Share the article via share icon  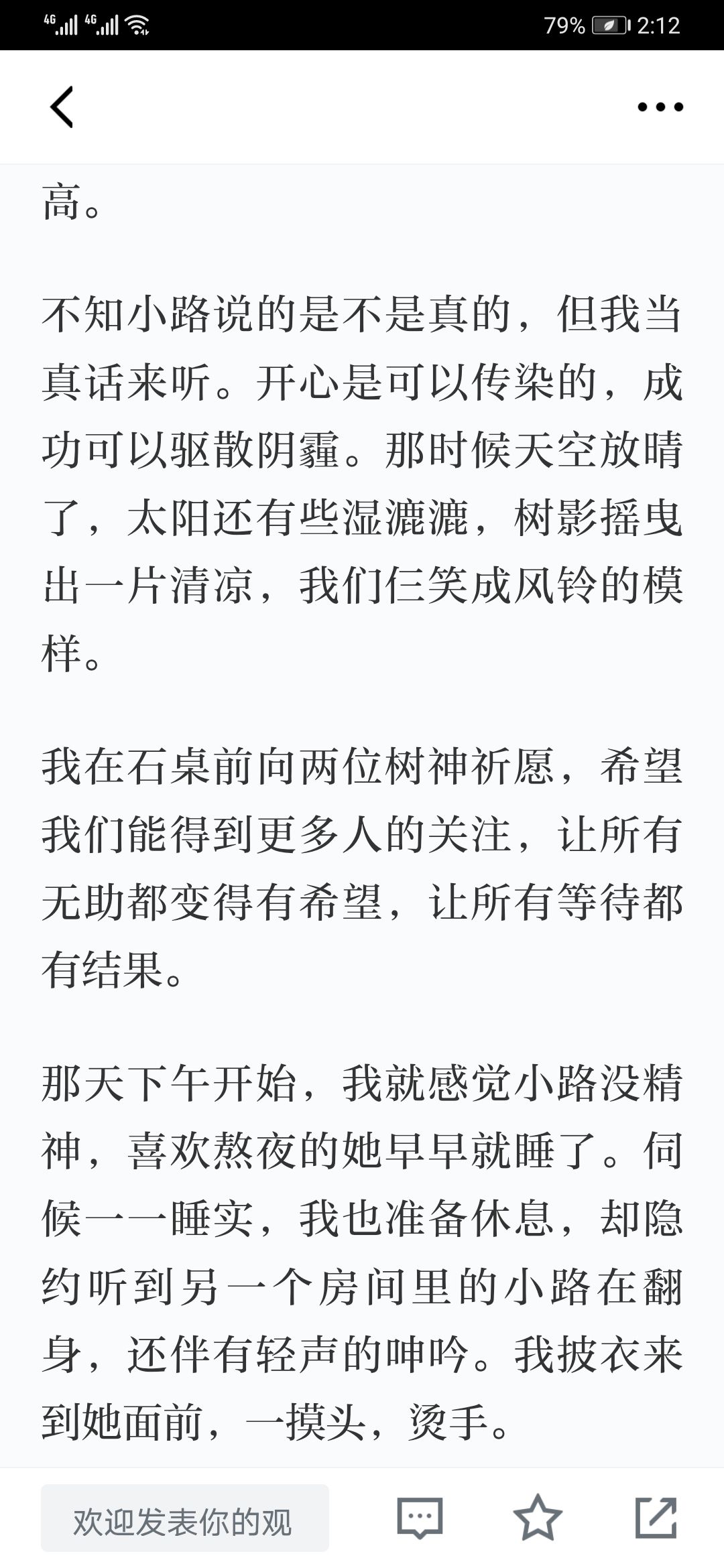tap(656, 1517)
